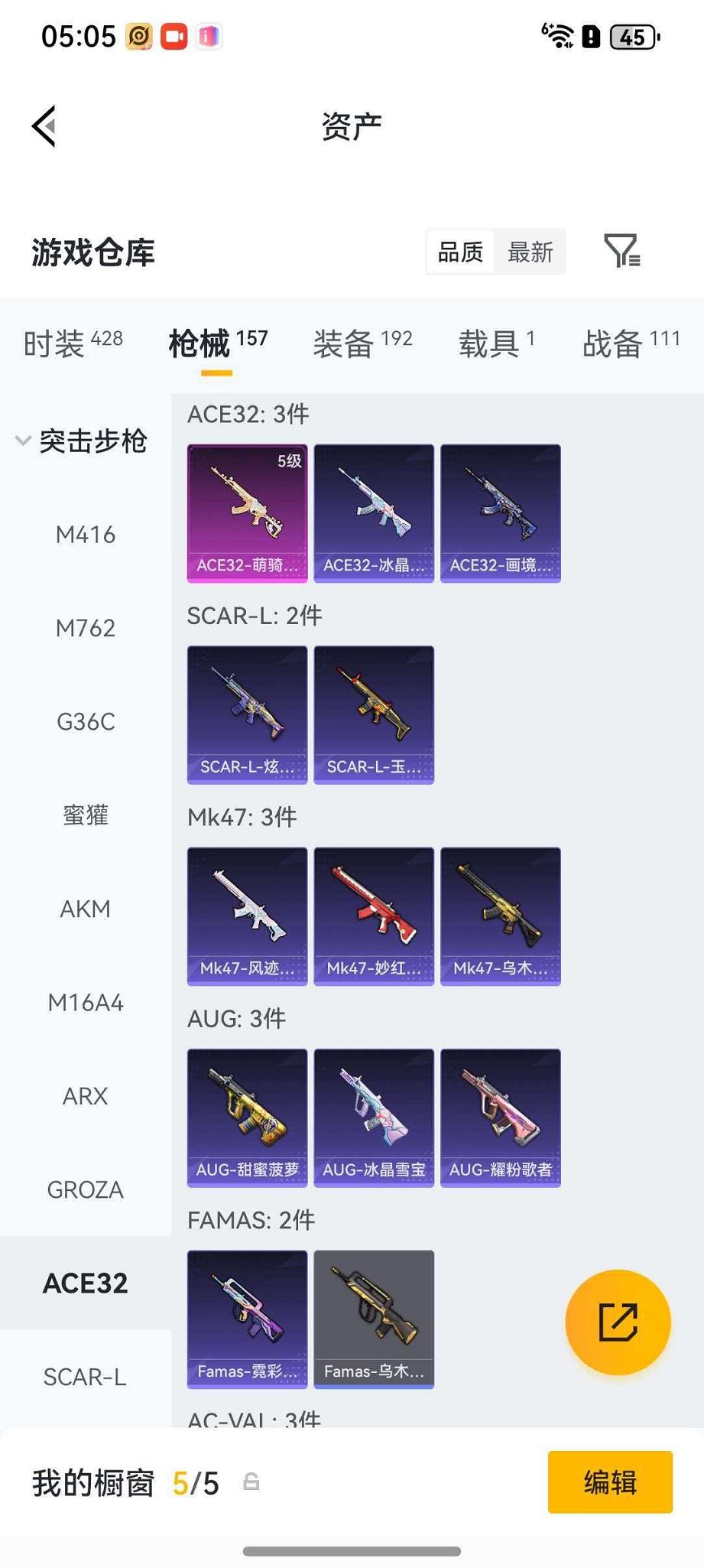Tap the yellow share button
The width and height of the screenshot is (704, 1568).
point(618,1322)
